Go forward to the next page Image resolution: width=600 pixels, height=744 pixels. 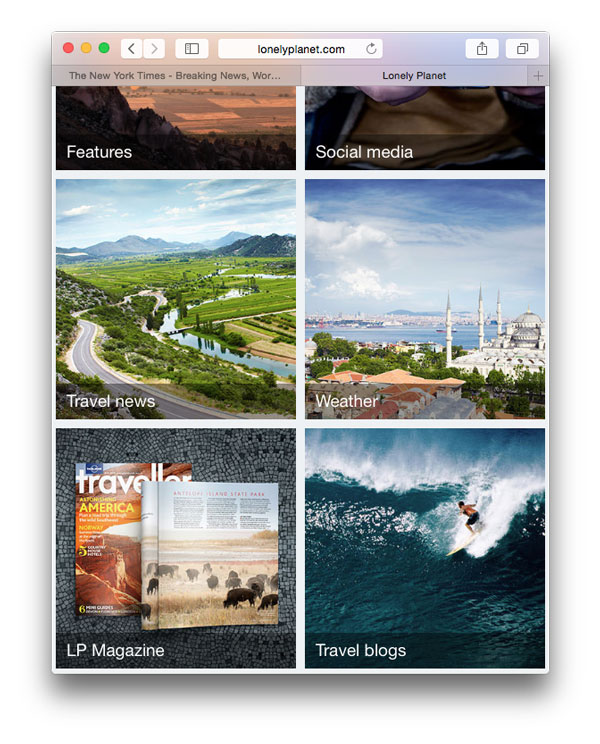point(154,48)
